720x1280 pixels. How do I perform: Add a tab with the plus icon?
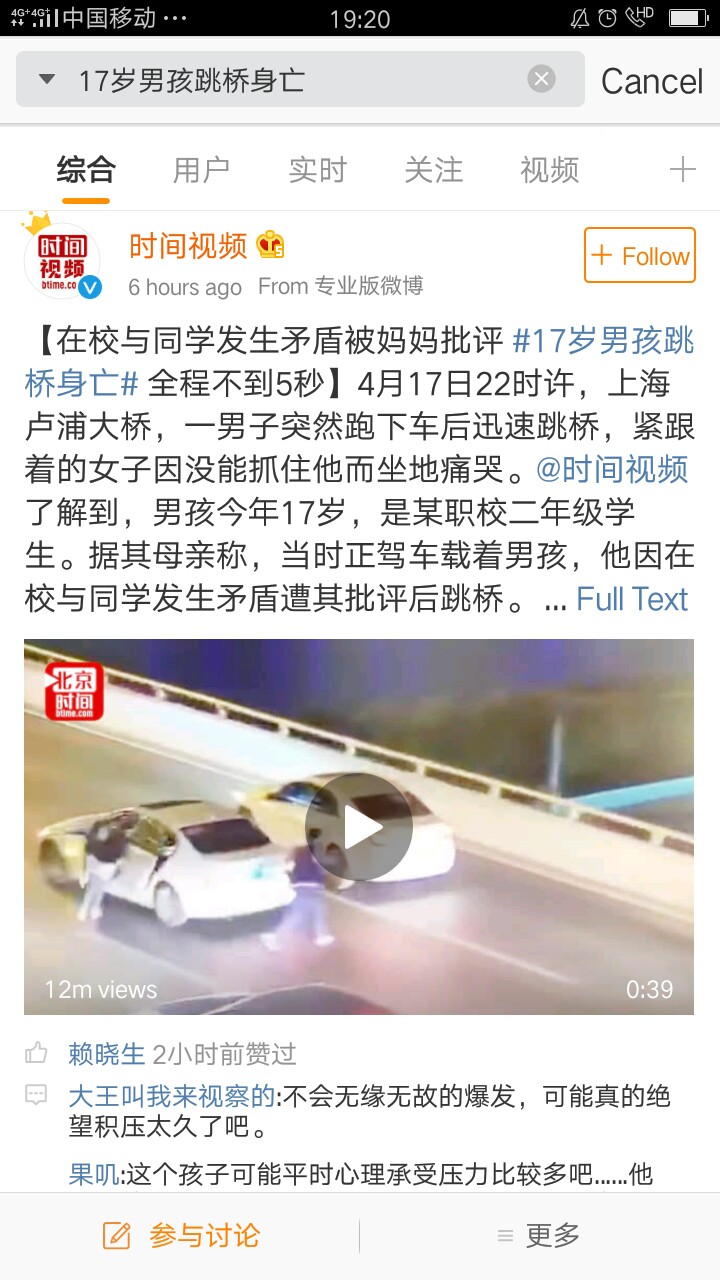pyautogui.click(x=682, y=170)
